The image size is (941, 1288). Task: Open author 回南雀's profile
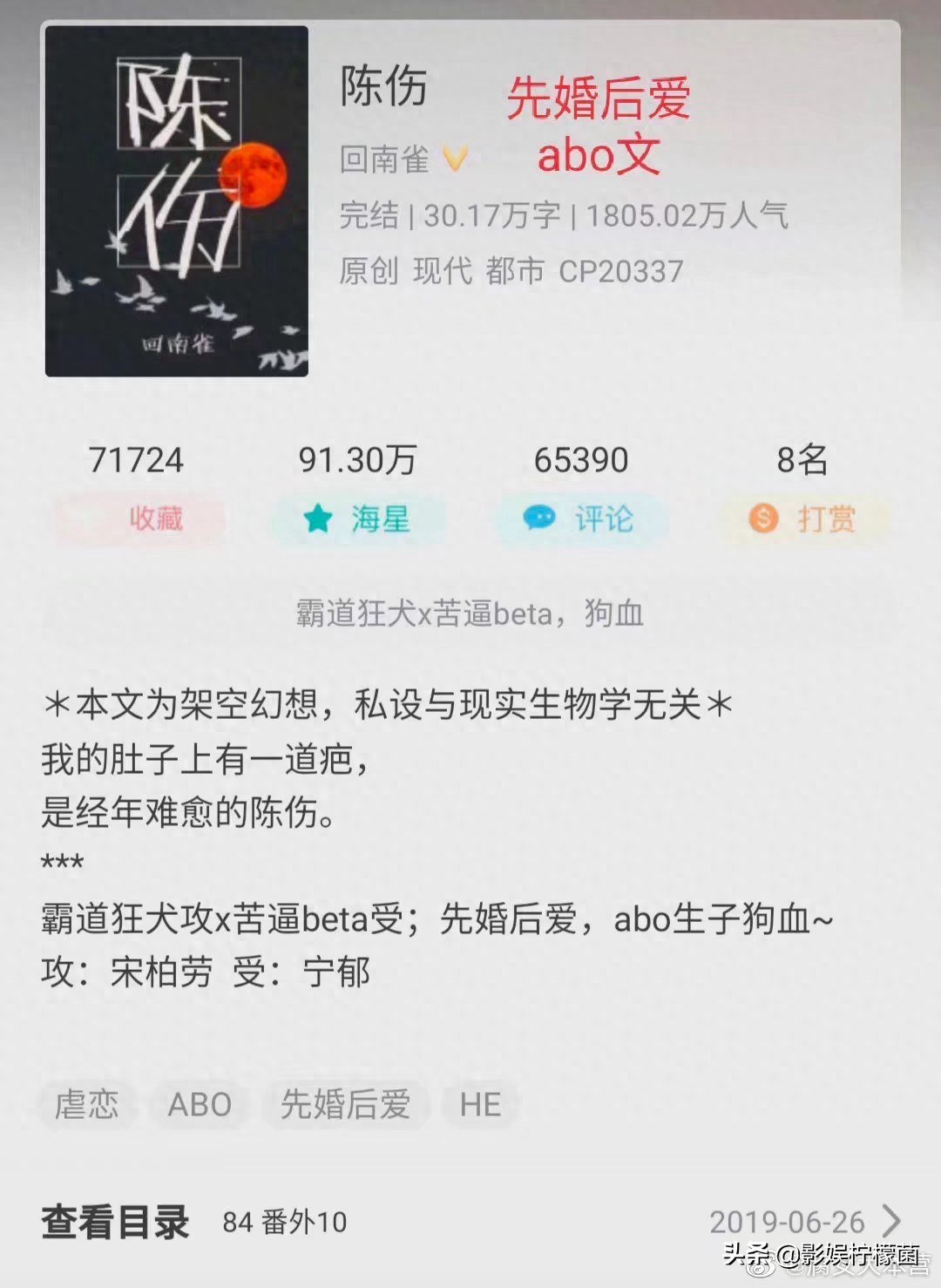click(384, 159)
